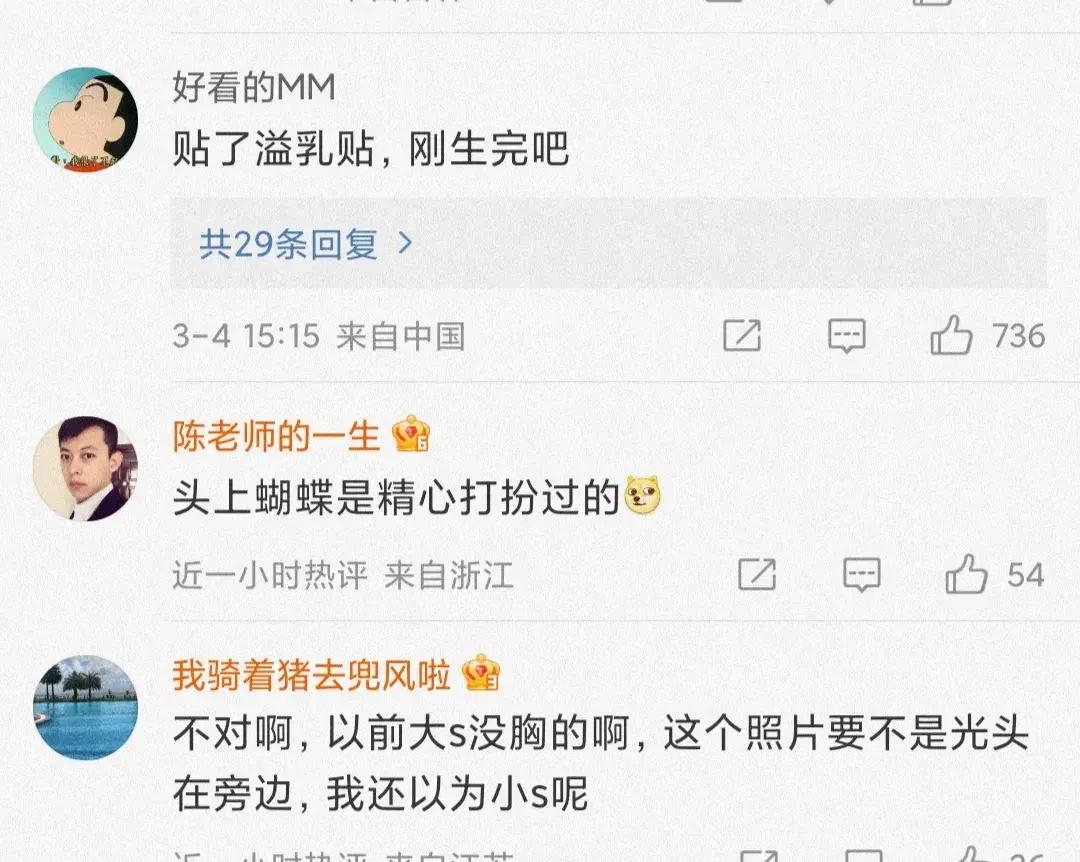Like 陈老师的一生's comment with 54 likes
The image size is (1080, 862).
(966, 575)
